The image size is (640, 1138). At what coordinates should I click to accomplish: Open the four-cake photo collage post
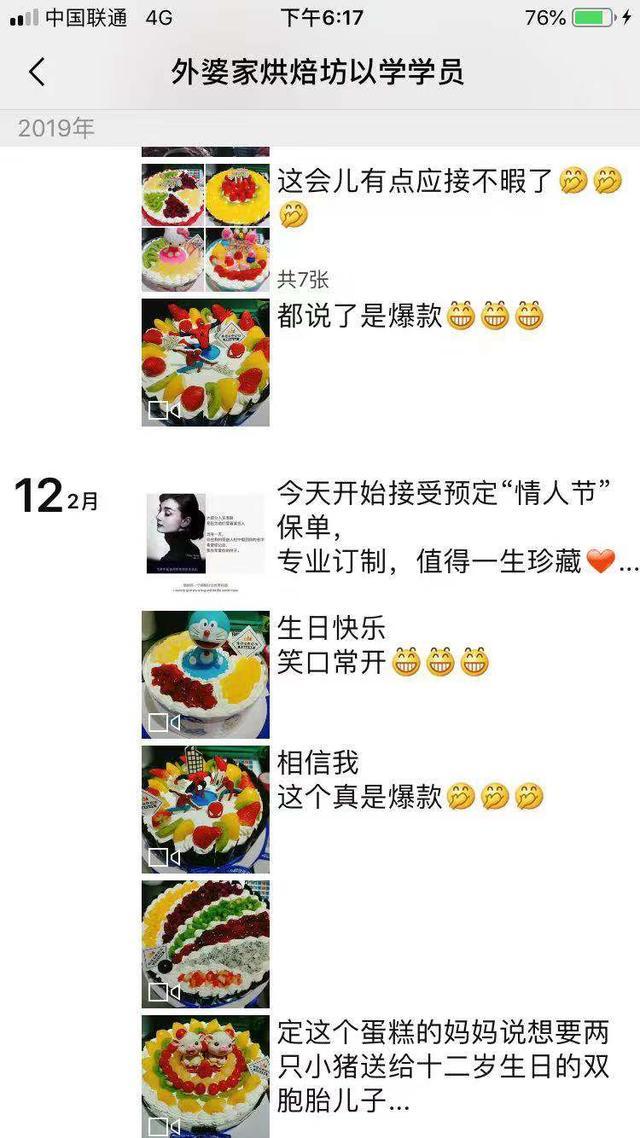click(x=205, y=228)
